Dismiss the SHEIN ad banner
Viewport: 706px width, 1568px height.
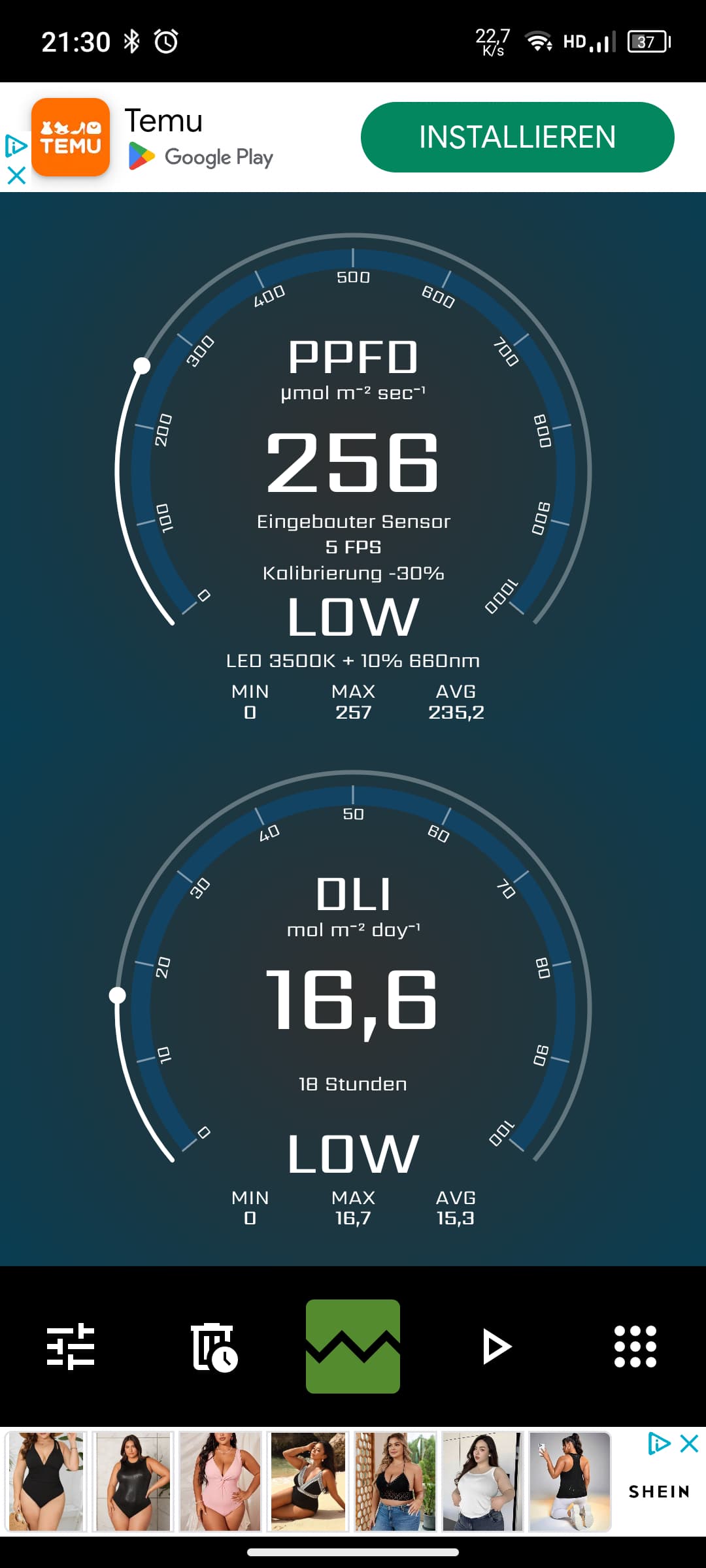pos(690,1443)
